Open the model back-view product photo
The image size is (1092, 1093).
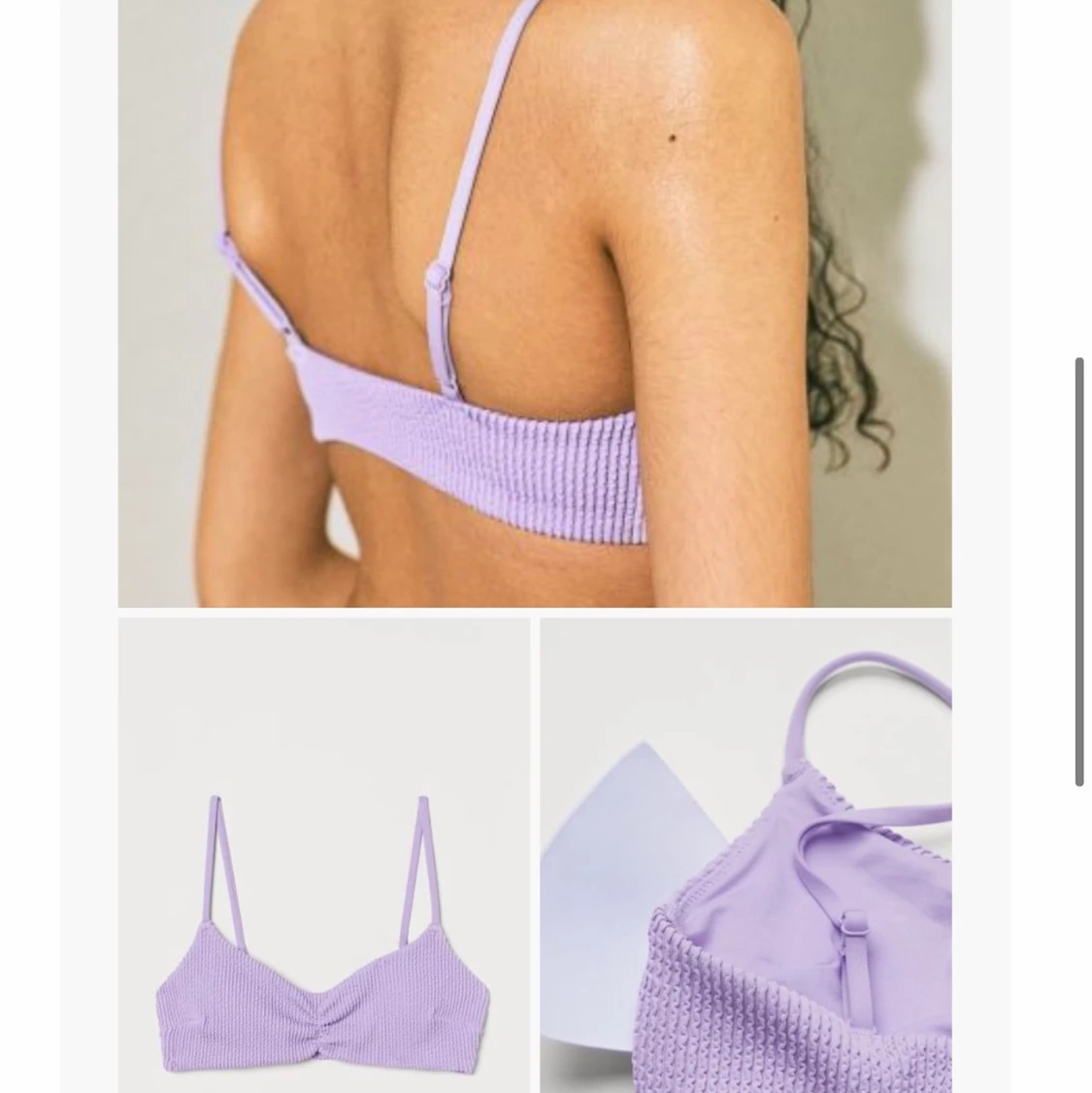click(x=534, y=301)
